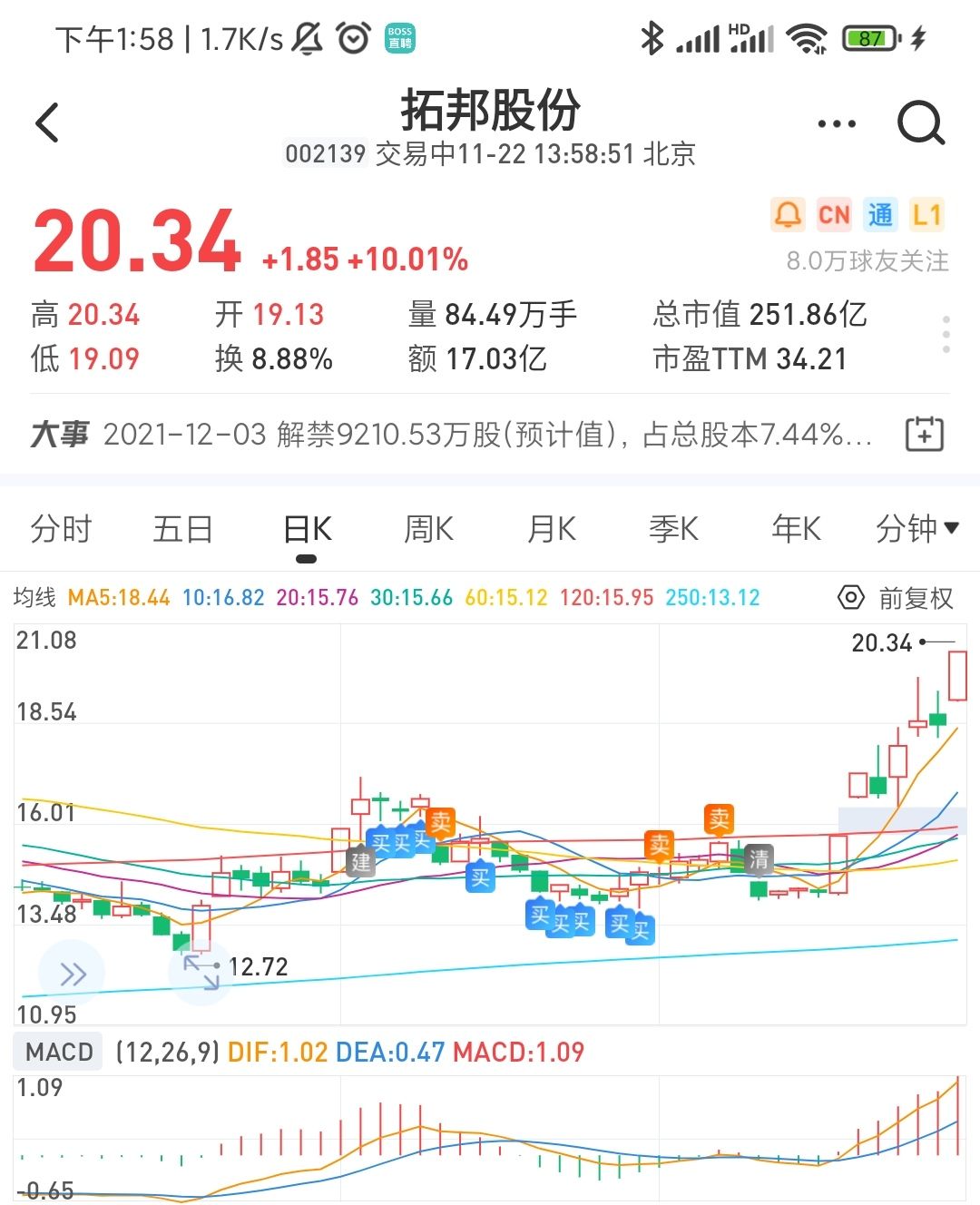Viewport: 980px width, 1205px height.
Task: Select the 日K chart tab
Action: 307,528
